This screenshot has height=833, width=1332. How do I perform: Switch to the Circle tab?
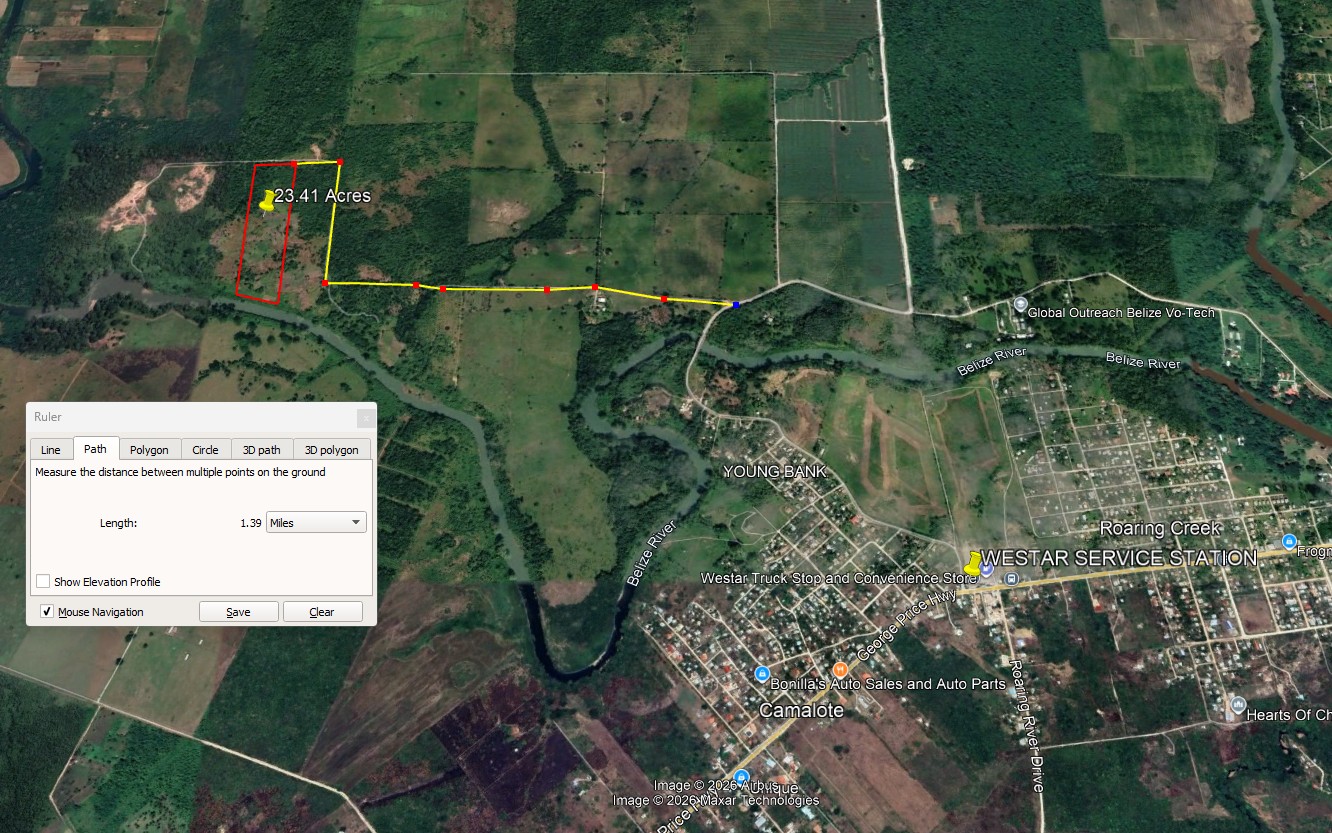(205, 450)
